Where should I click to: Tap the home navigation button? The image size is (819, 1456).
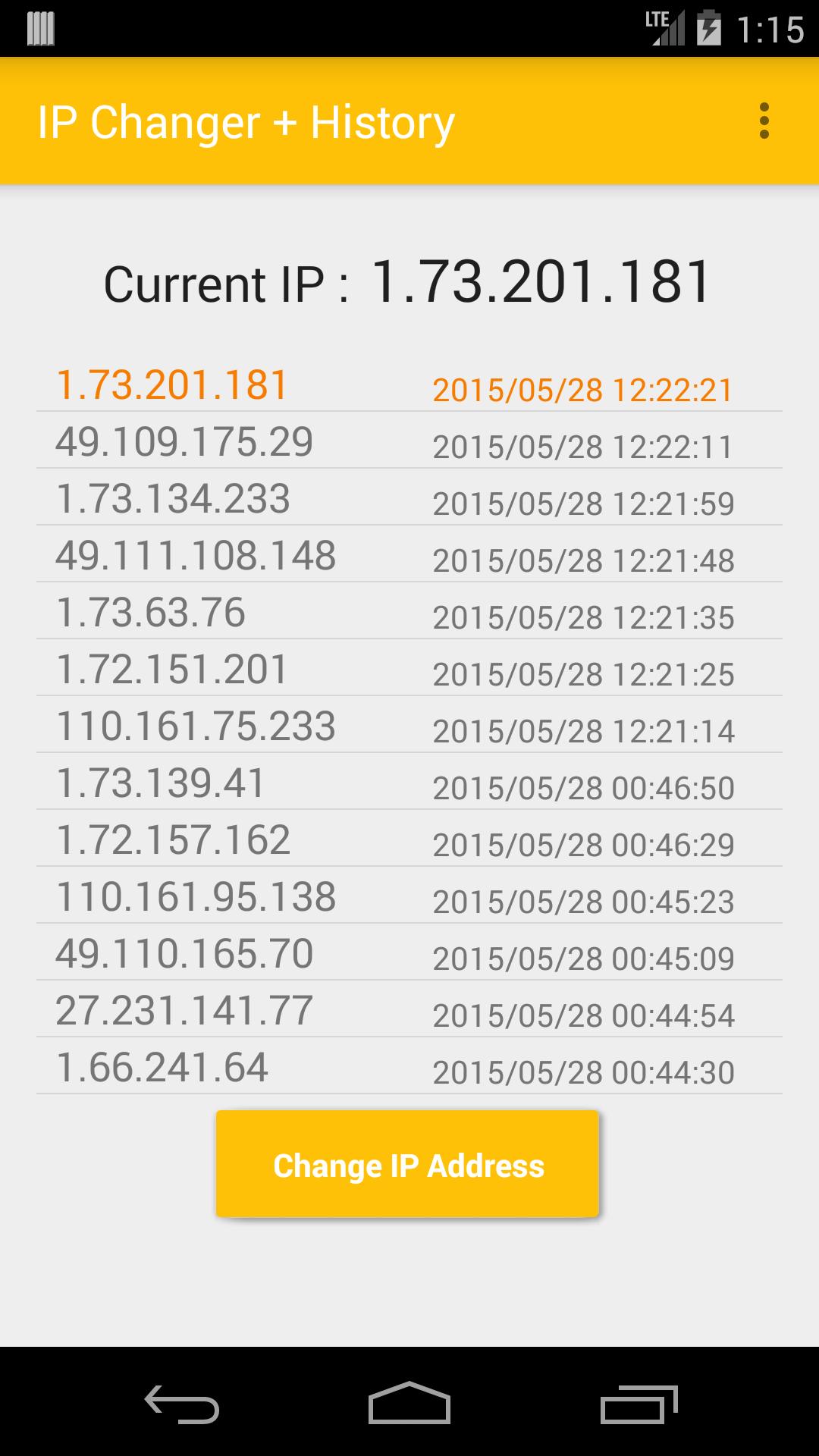point(409,1403)
